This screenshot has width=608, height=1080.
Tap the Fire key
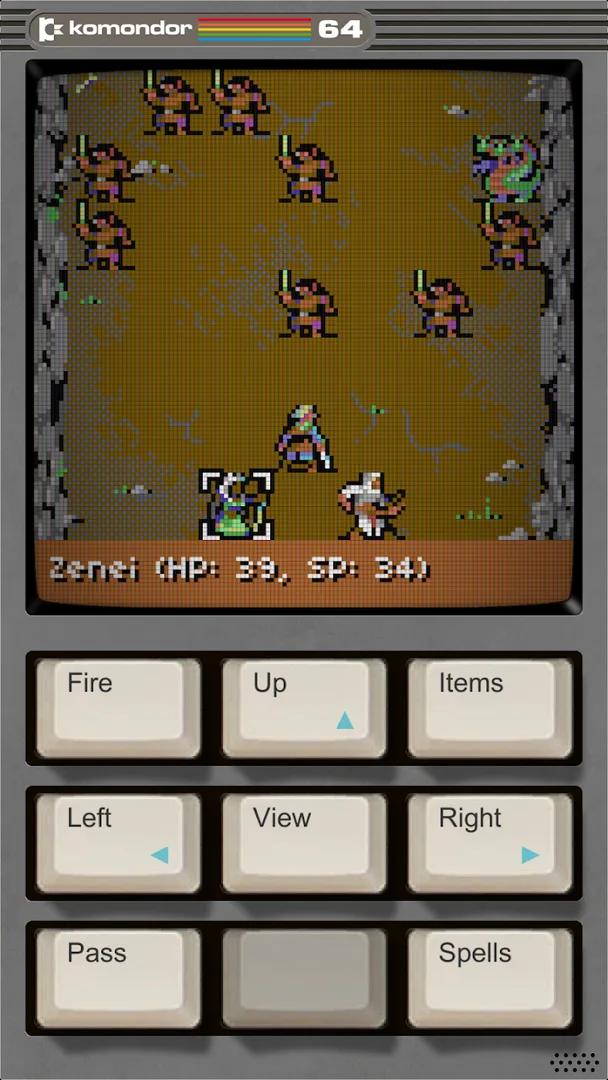pyautogui.click(x=118, y=707)
